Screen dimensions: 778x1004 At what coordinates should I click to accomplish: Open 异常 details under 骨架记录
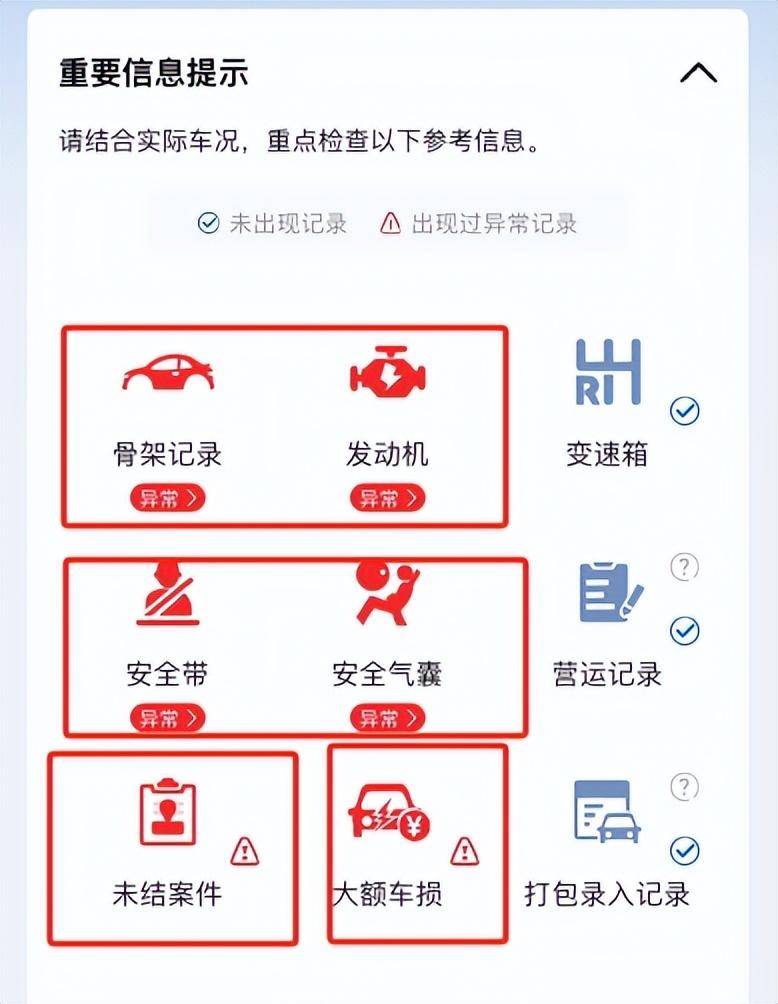(167, 498)
